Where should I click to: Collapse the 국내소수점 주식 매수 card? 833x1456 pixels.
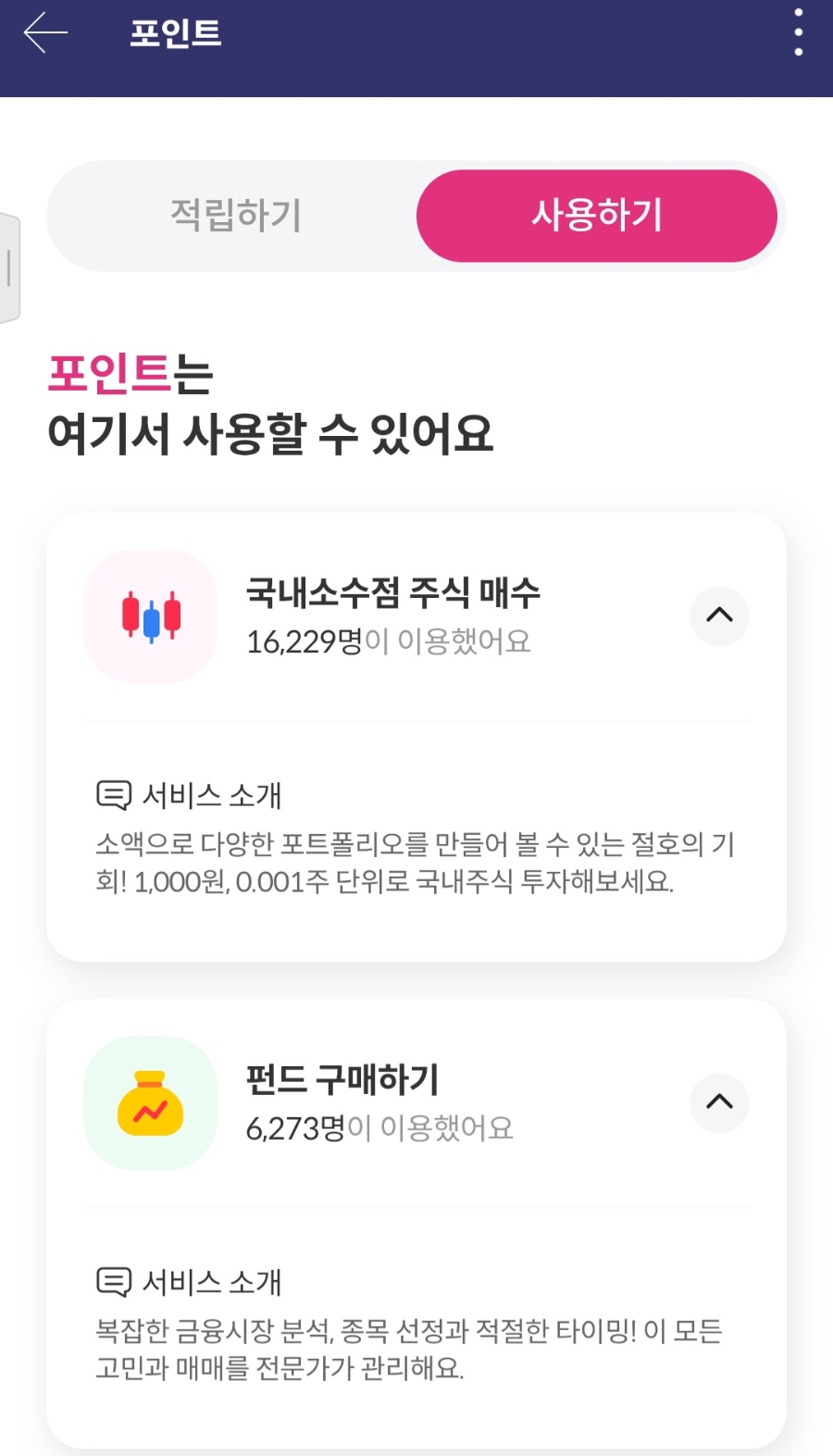[719, 616]
